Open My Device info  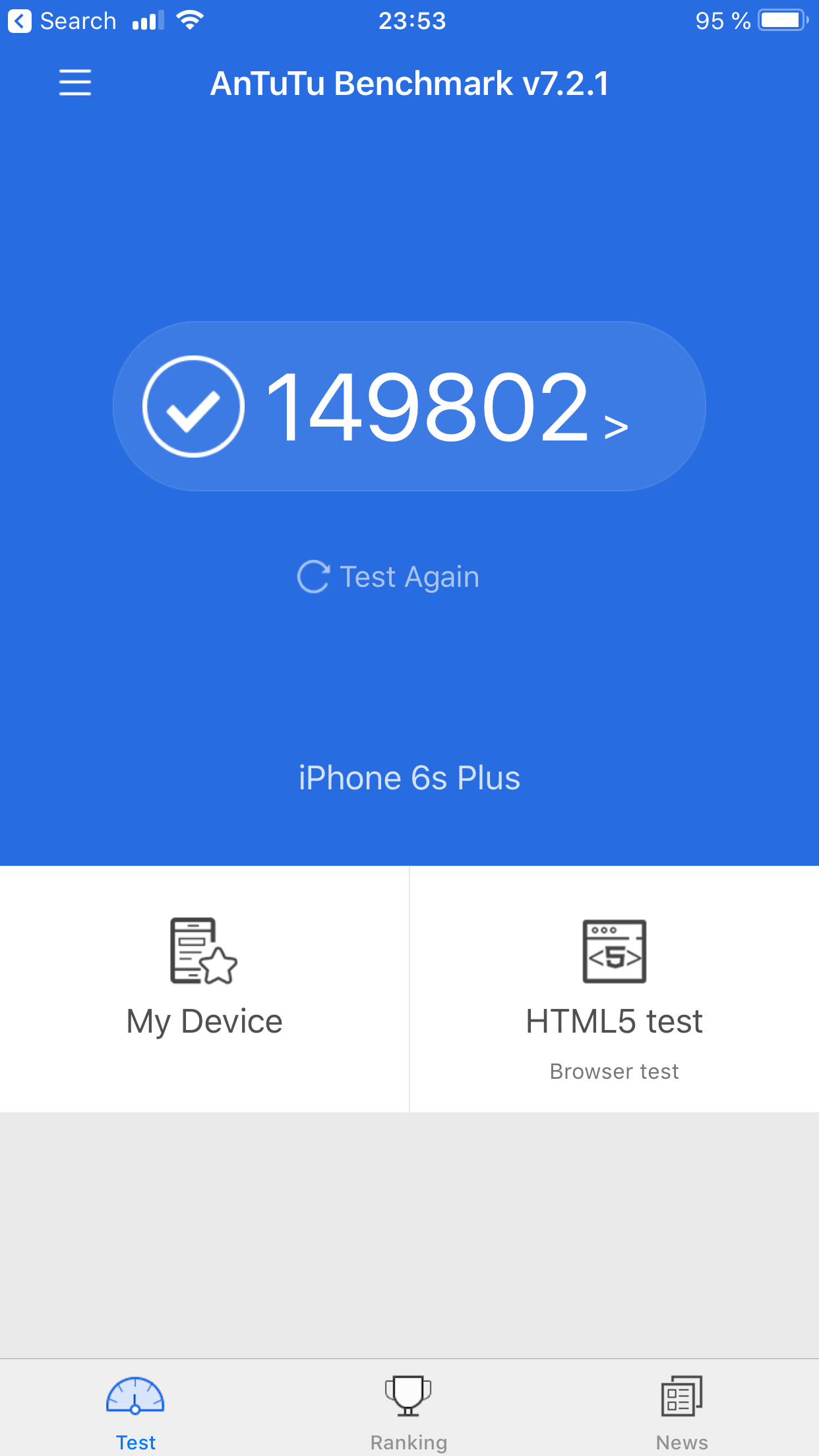point(204,988)
